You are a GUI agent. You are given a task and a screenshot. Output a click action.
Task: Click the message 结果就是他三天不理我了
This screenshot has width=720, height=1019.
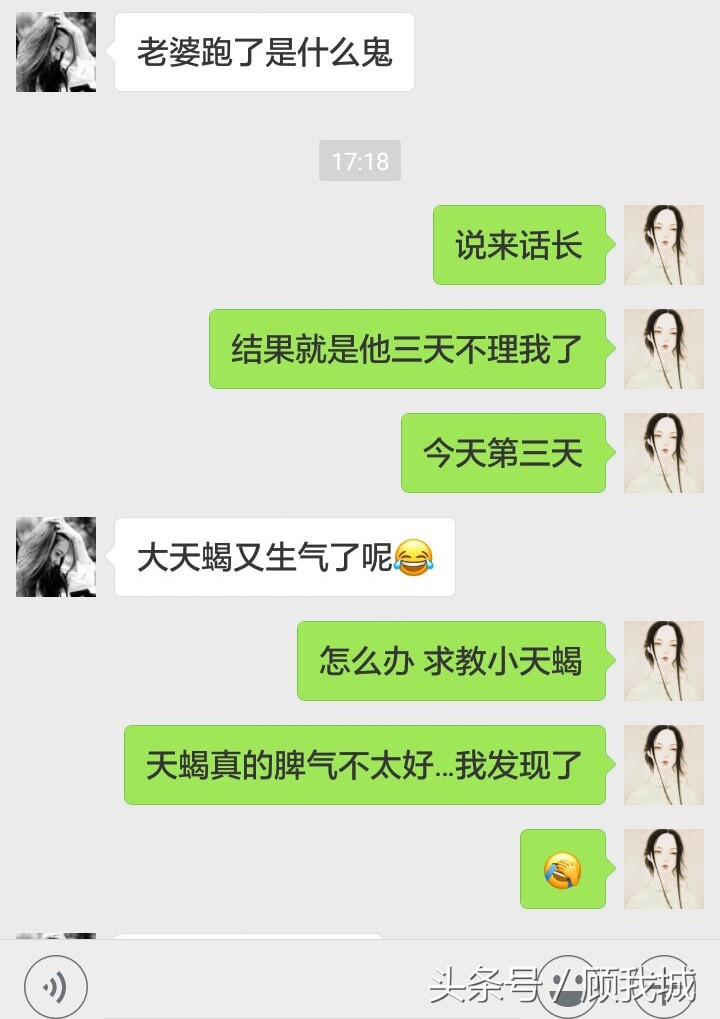point(407,348)
